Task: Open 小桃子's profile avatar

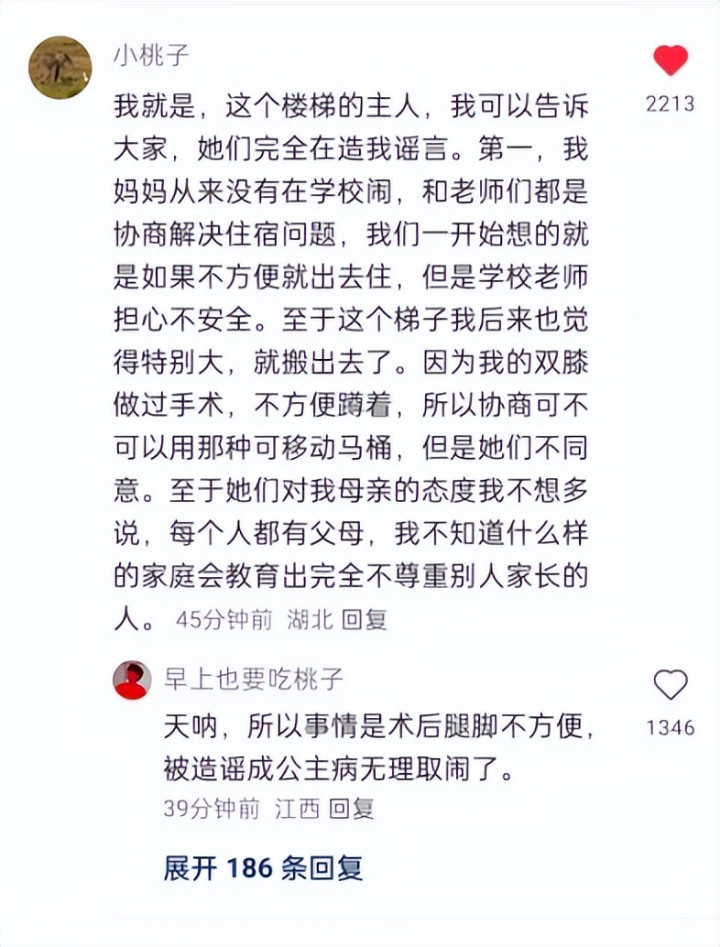Action: (60, 67)
